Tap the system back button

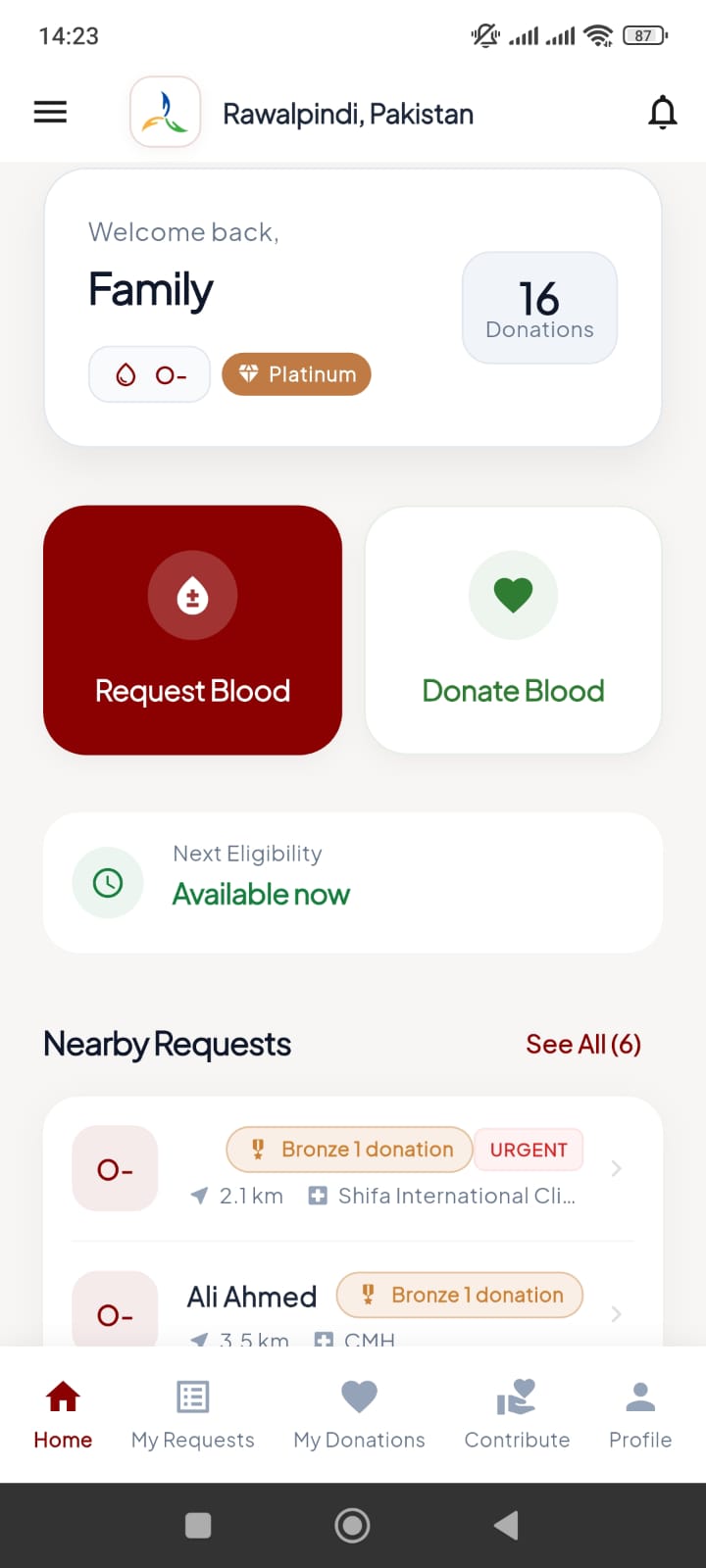[x=506, y=1525]
